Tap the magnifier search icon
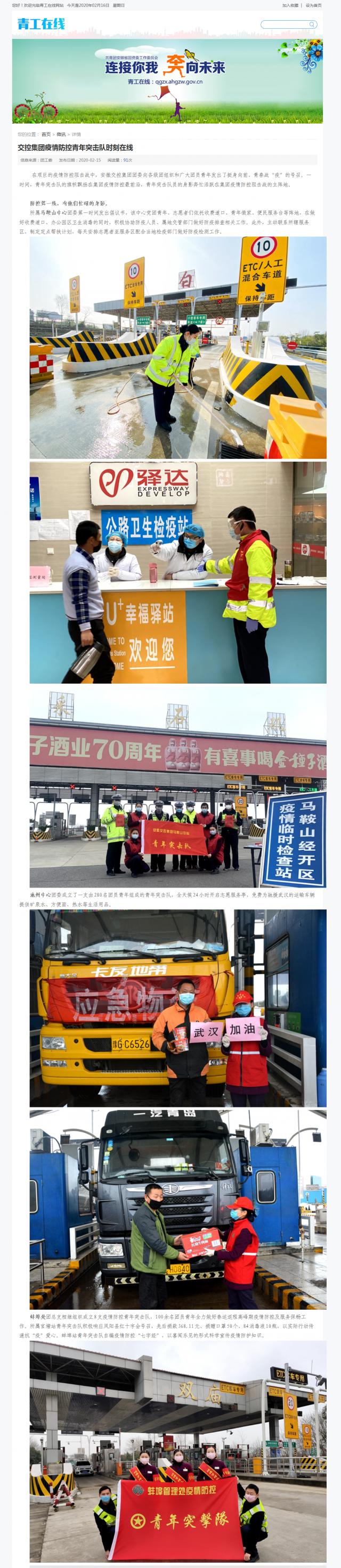Image resolution: width=341 pixels, height=1568 pixels. (312, 24)
